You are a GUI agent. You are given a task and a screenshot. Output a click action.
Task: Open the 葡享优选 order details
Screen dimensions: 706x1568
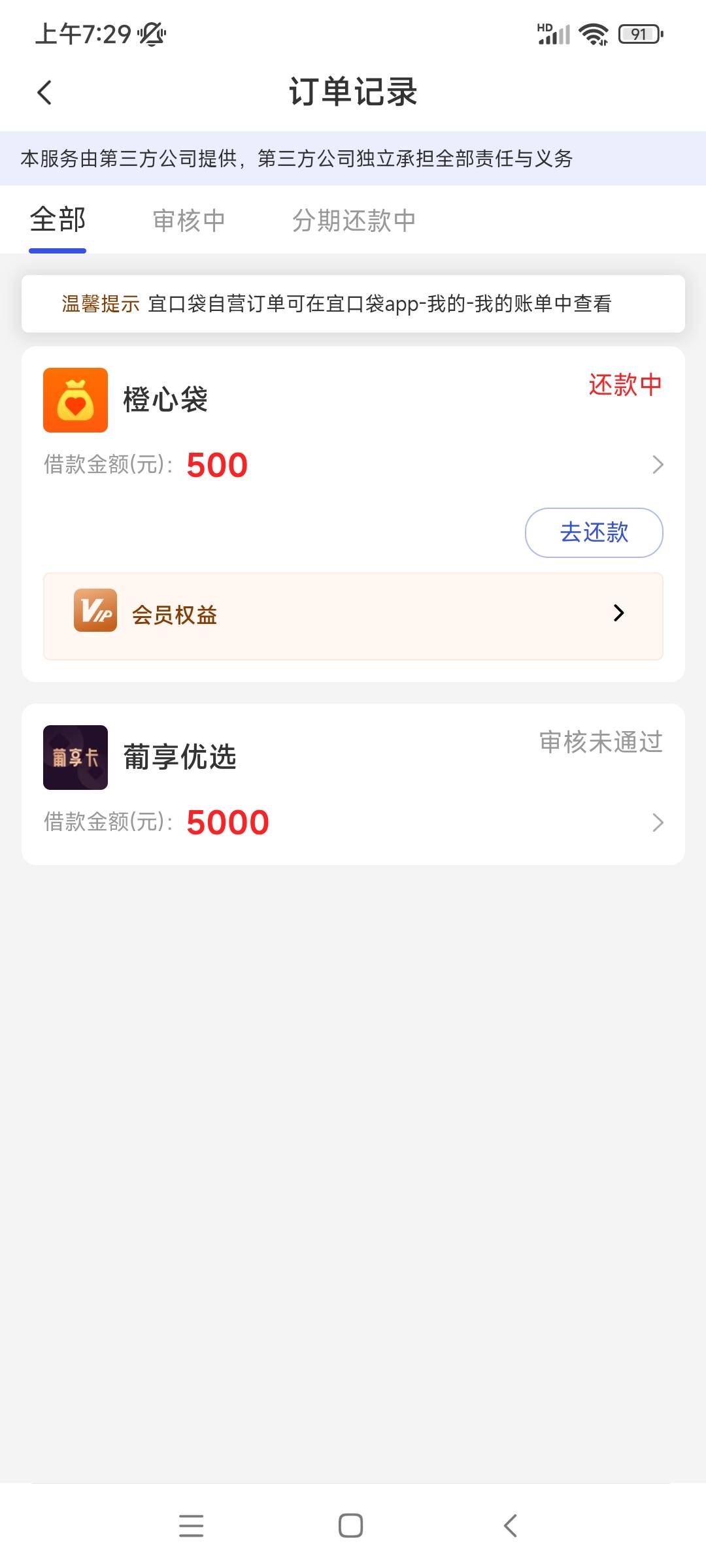coord(353,784)
